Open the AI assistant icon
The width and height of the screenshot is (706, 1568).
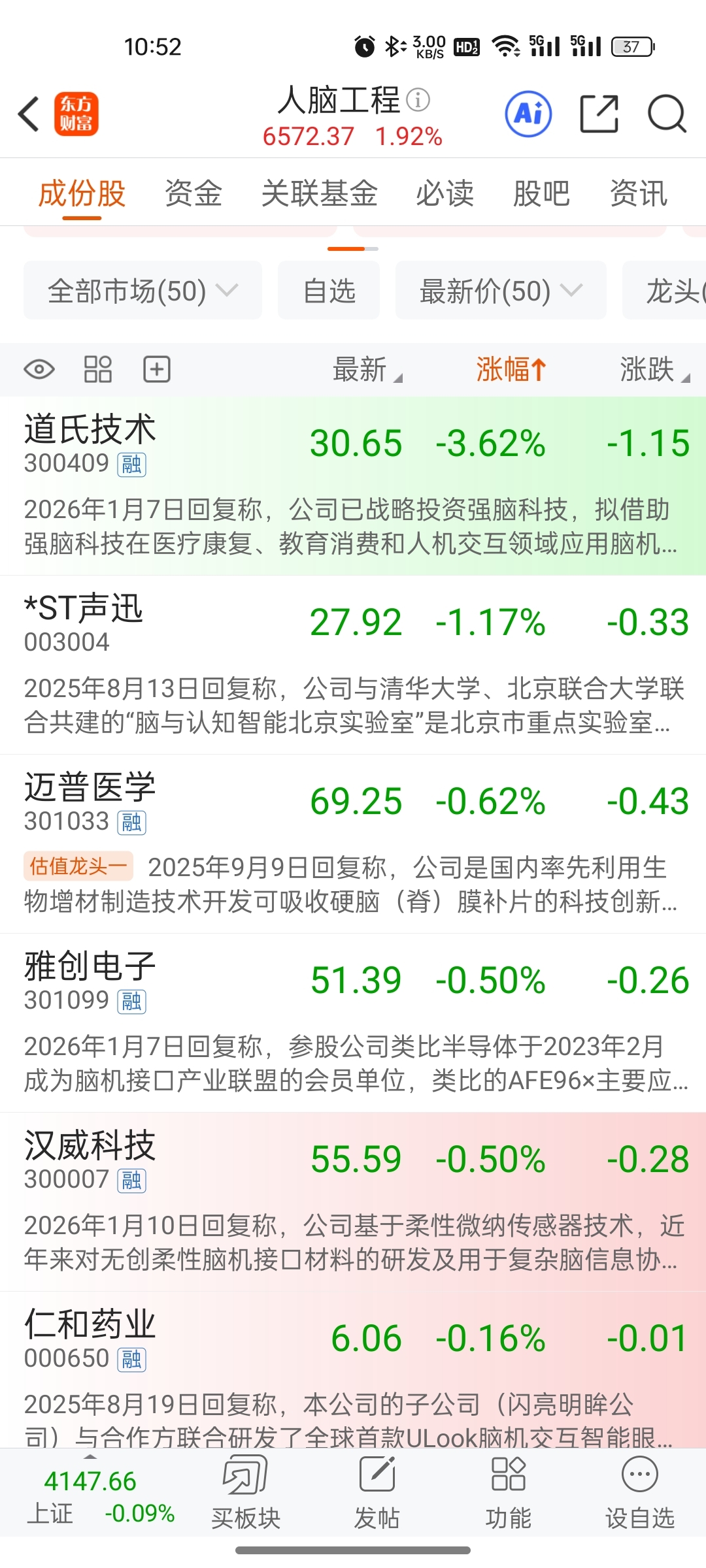[528, 114]
